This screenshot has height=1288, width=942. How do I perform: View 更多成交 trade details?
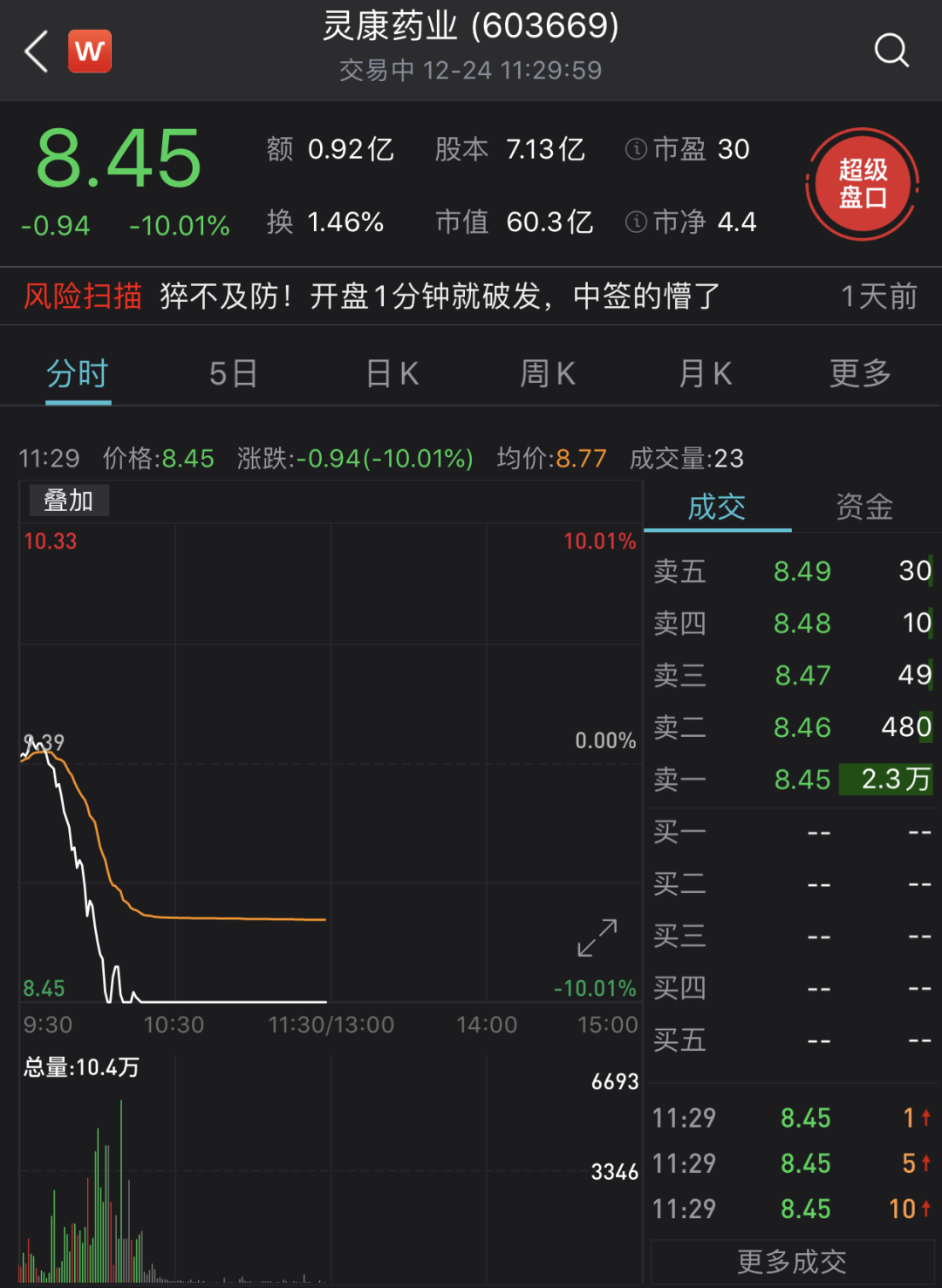point(792,1262)
